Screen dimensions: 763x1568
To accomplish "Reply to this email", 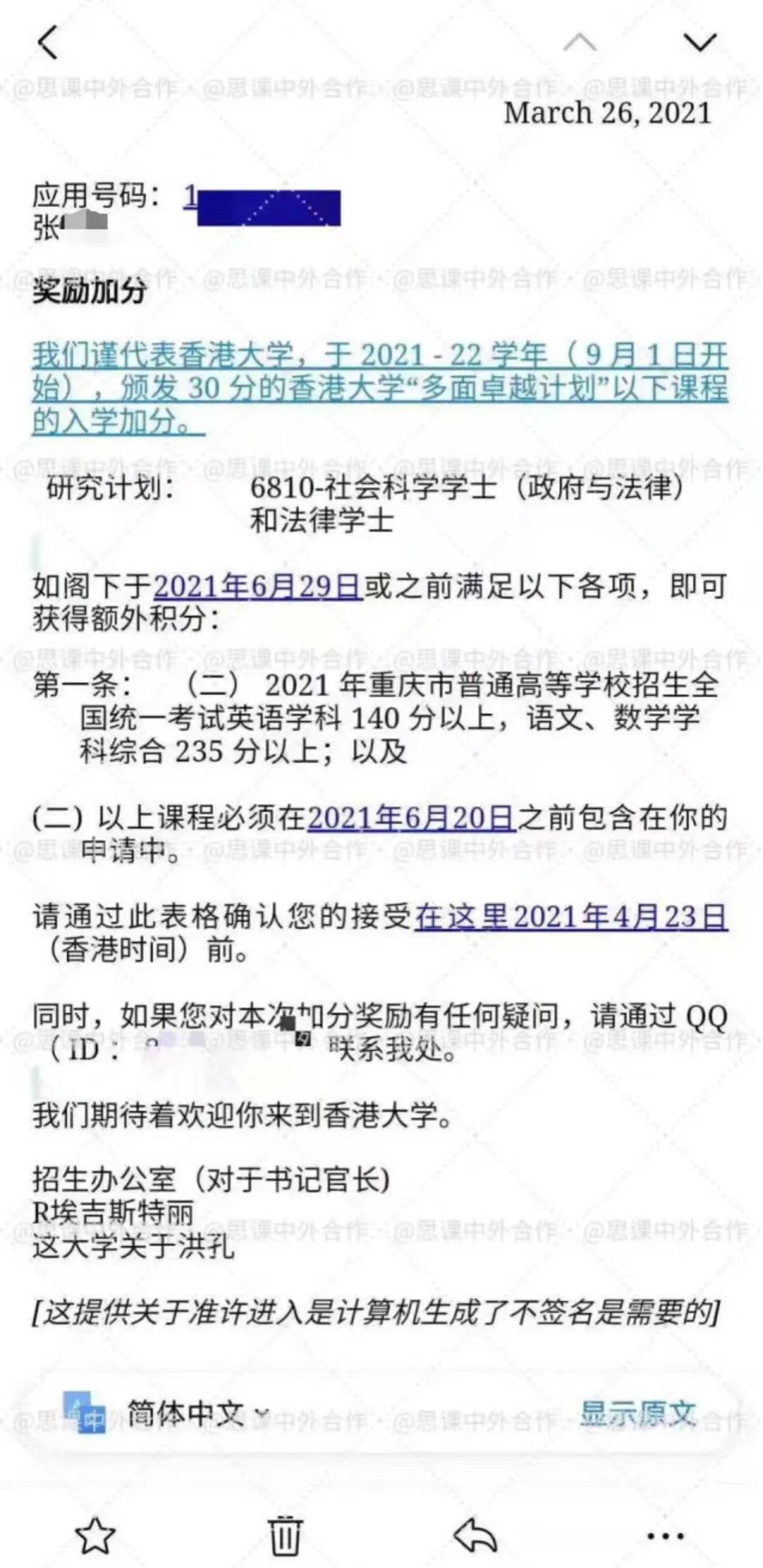I will 475,1536.
